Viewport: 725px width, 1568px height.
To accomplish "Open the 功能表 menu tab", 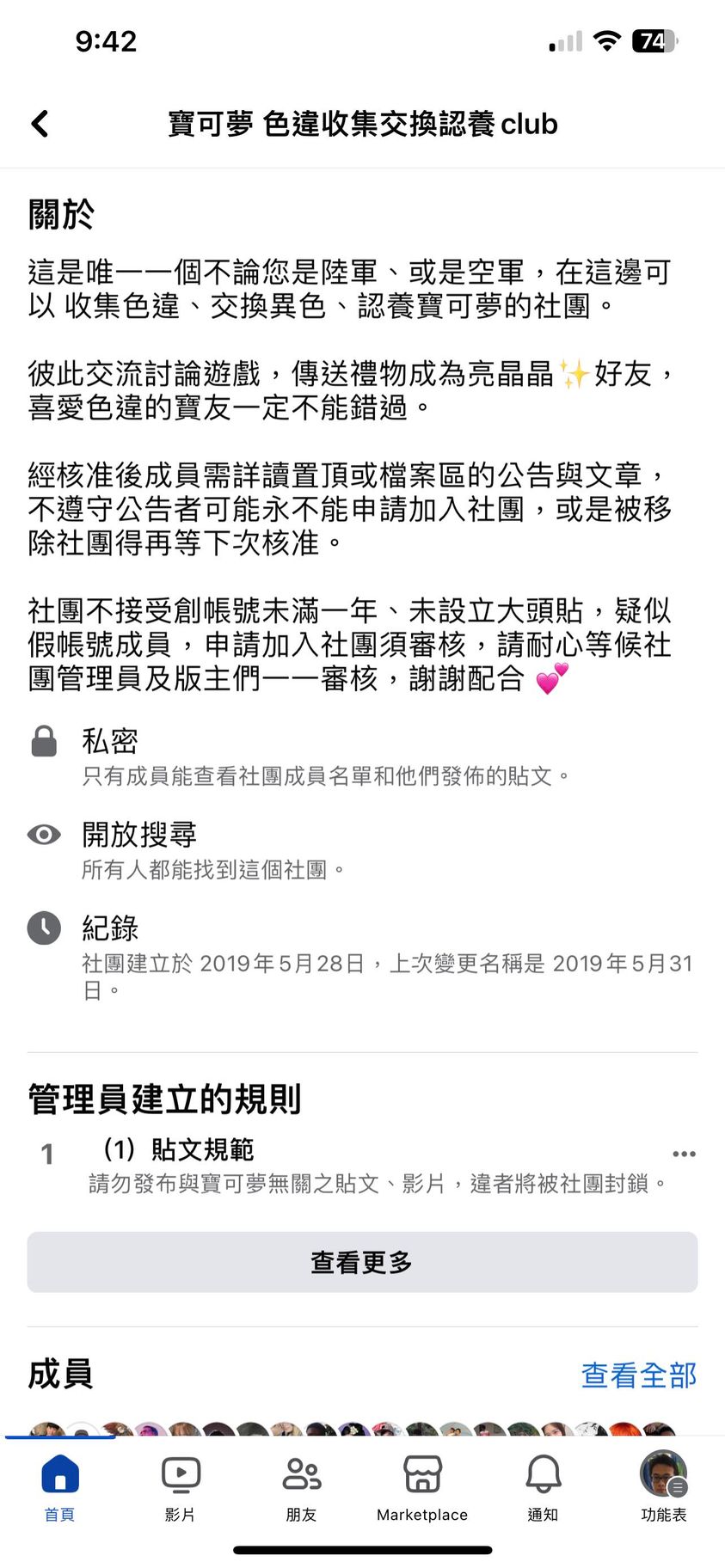I will (x=663, y=1488).
